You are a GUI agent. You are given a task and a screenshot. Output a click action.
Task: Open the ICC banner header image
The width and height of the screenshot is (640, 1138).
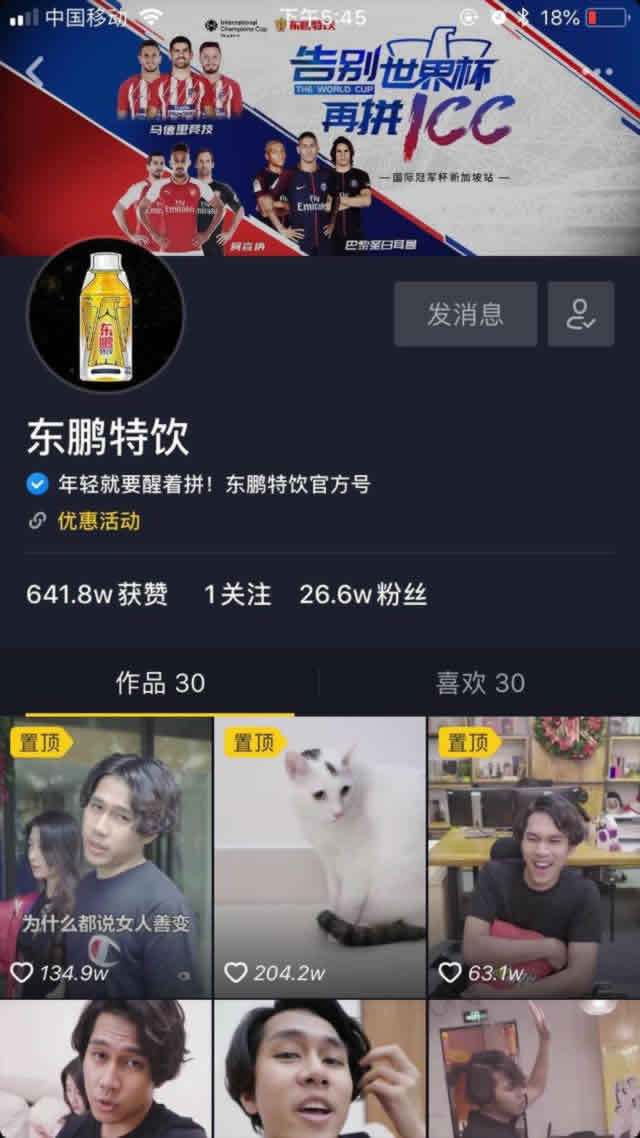tap(320, 150)
